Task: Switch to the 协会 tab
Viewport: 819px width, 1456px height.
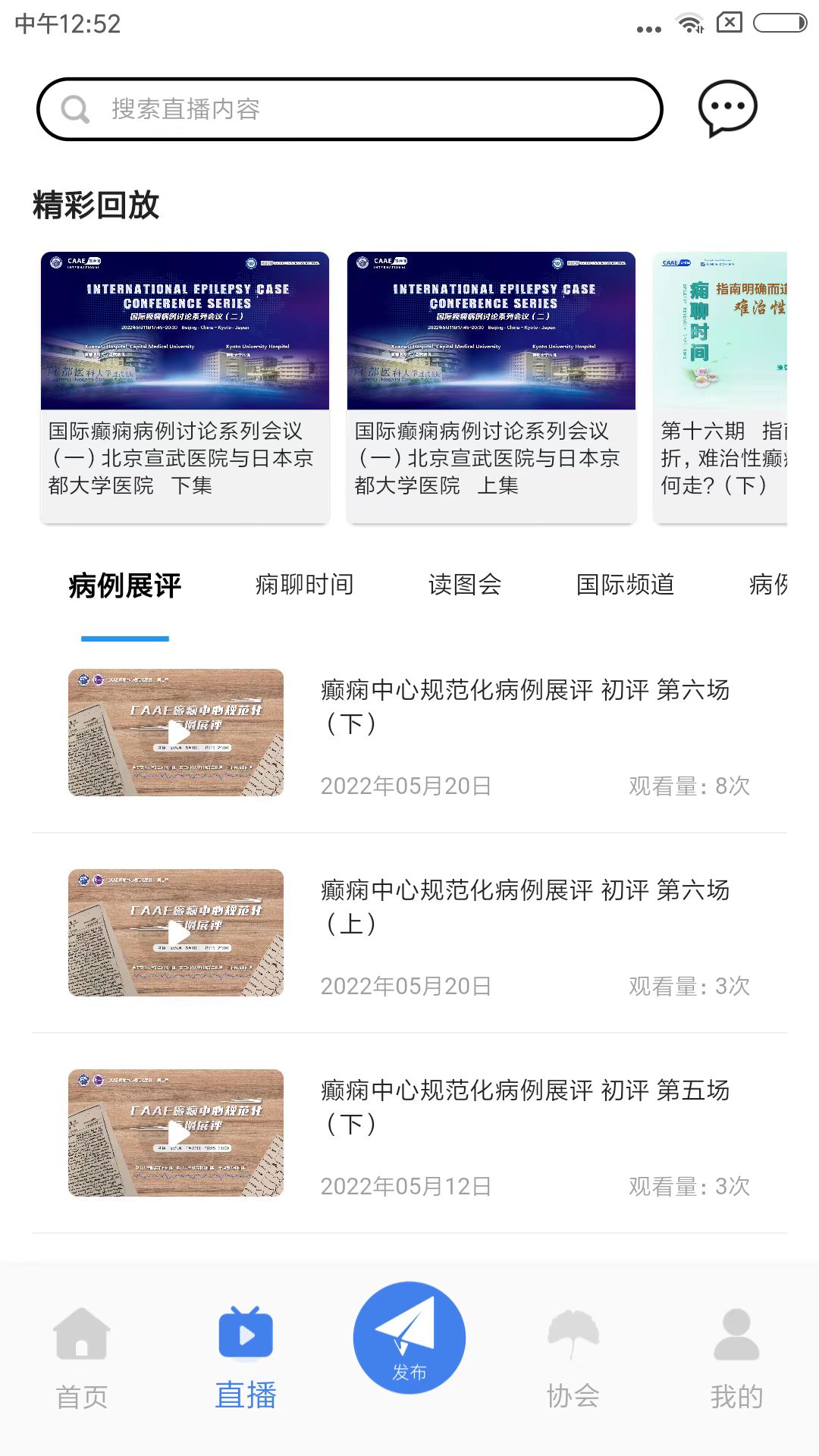Action: pos(573,1359)
